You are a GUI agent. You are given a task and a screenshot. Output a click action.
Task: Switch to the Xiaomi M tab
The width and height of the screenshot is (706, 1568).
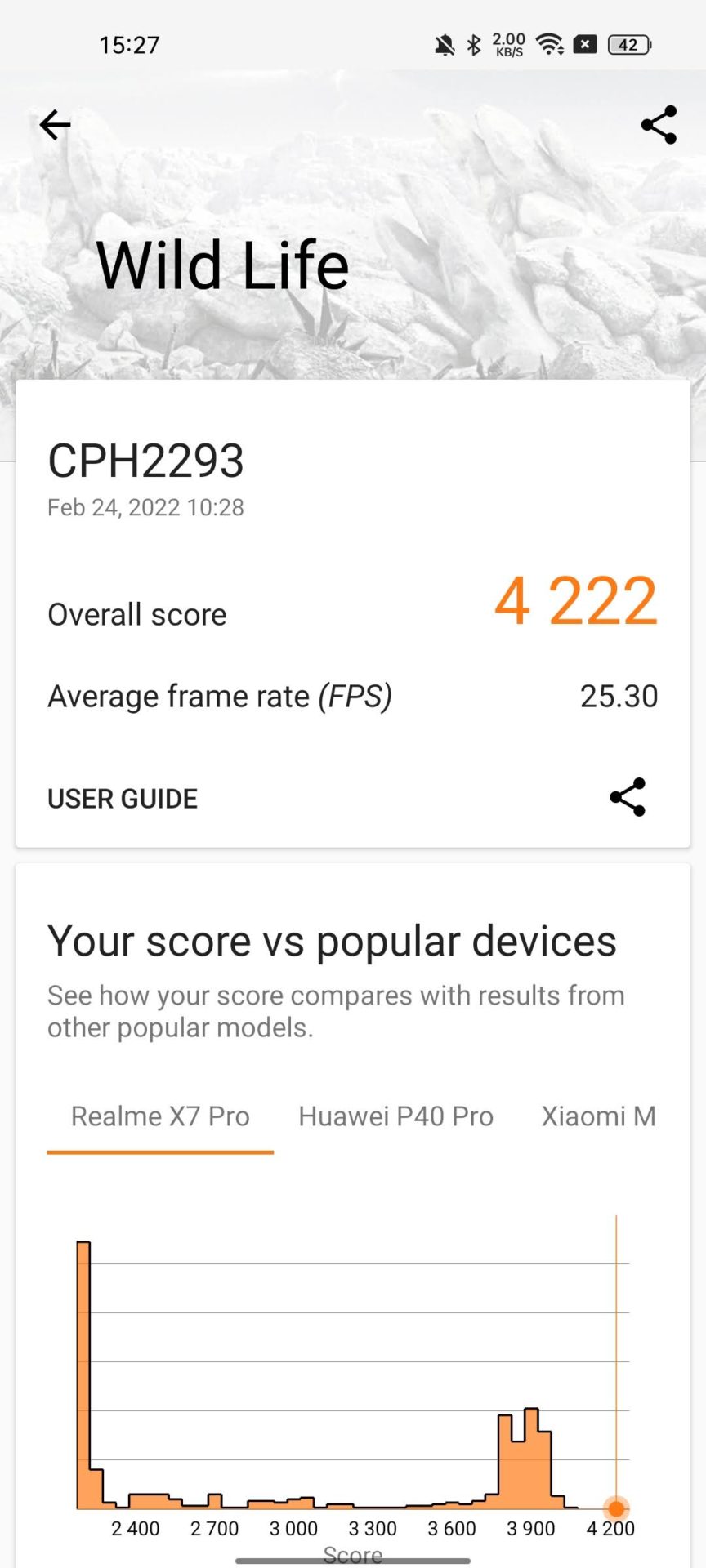pyautogui.click(x=598, y=1116)
